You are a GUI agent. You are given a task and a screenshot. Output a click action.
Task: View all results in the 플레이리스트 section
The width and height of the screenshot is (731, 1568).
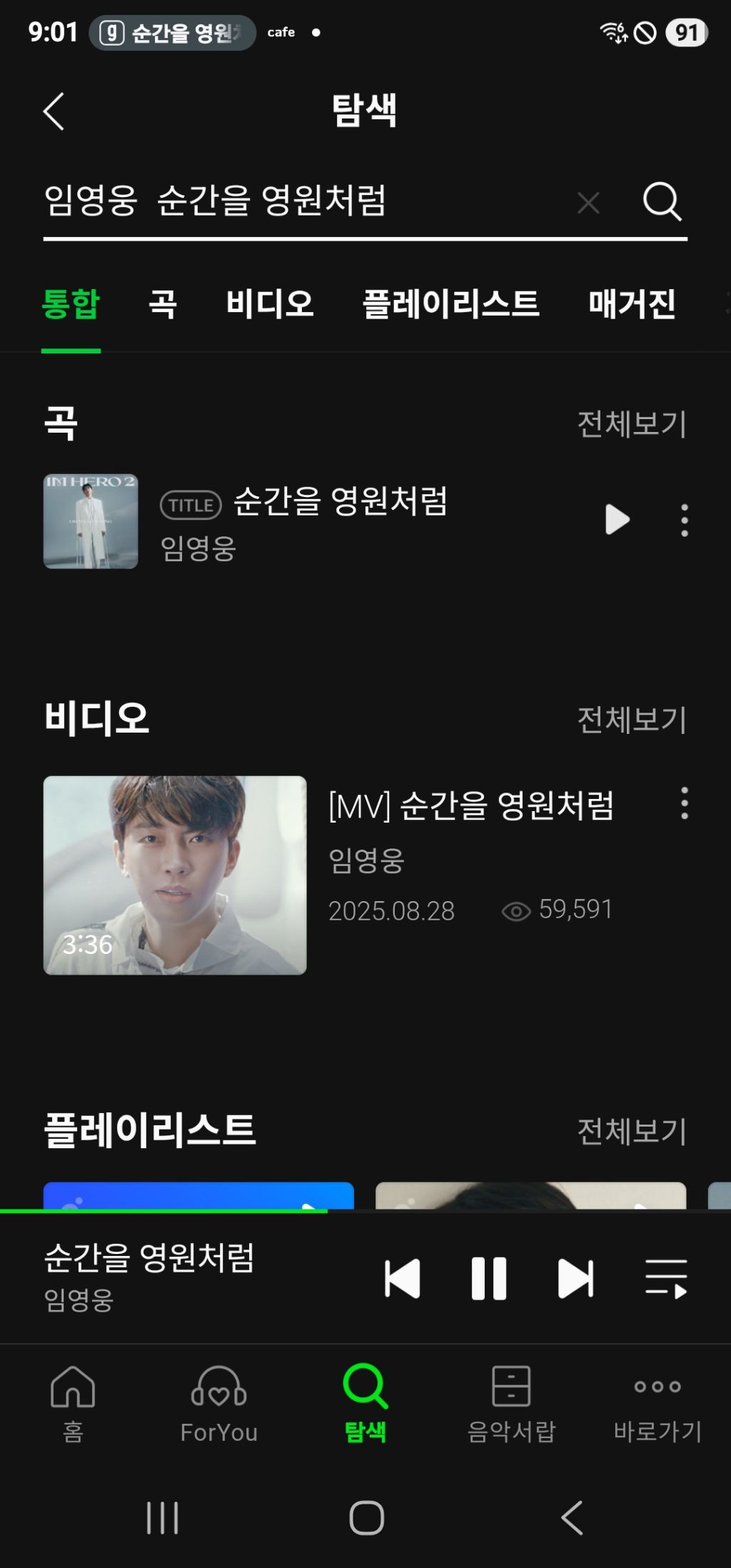coord(631,1131)
